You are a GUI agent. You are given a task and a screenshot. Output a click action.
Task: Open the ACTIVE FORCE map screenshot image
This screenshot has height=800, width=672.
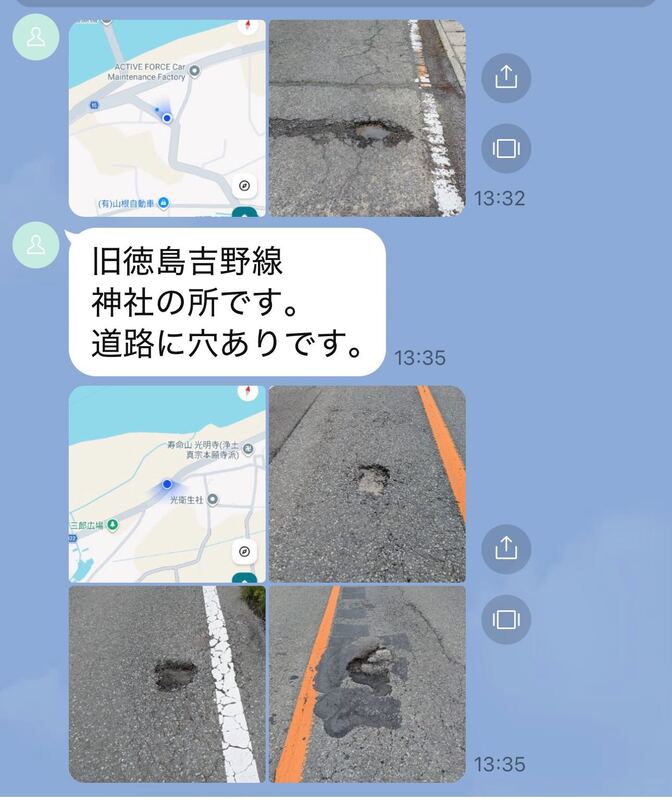pyautogui.click(x=166, y=118)
